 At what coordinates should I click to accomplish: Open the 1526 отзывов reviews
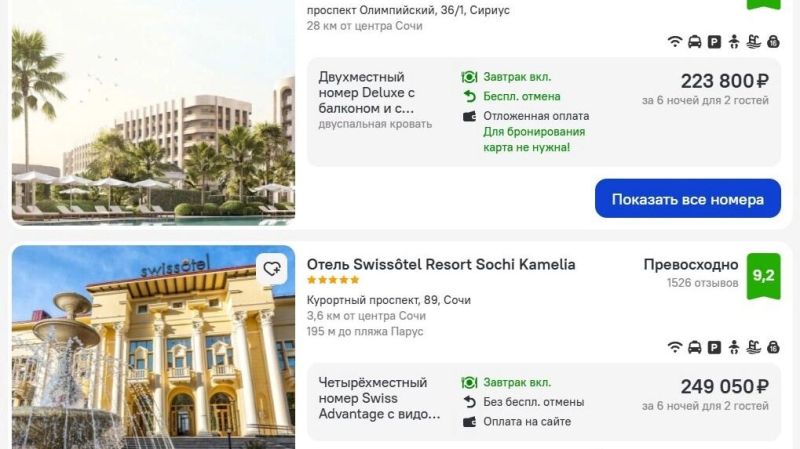702,284
